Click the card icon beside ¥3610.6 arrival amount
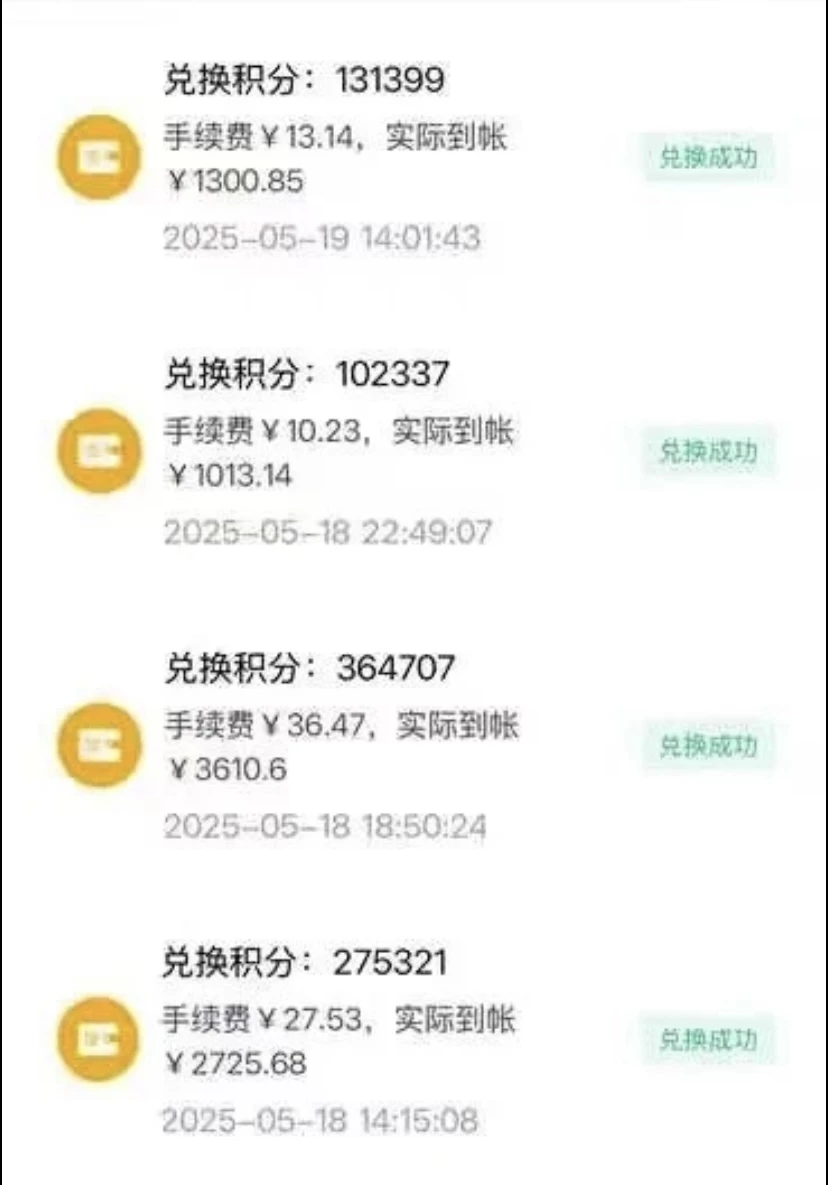Image resolution: width=828 pixels, height=1185 pixels. 97,745
